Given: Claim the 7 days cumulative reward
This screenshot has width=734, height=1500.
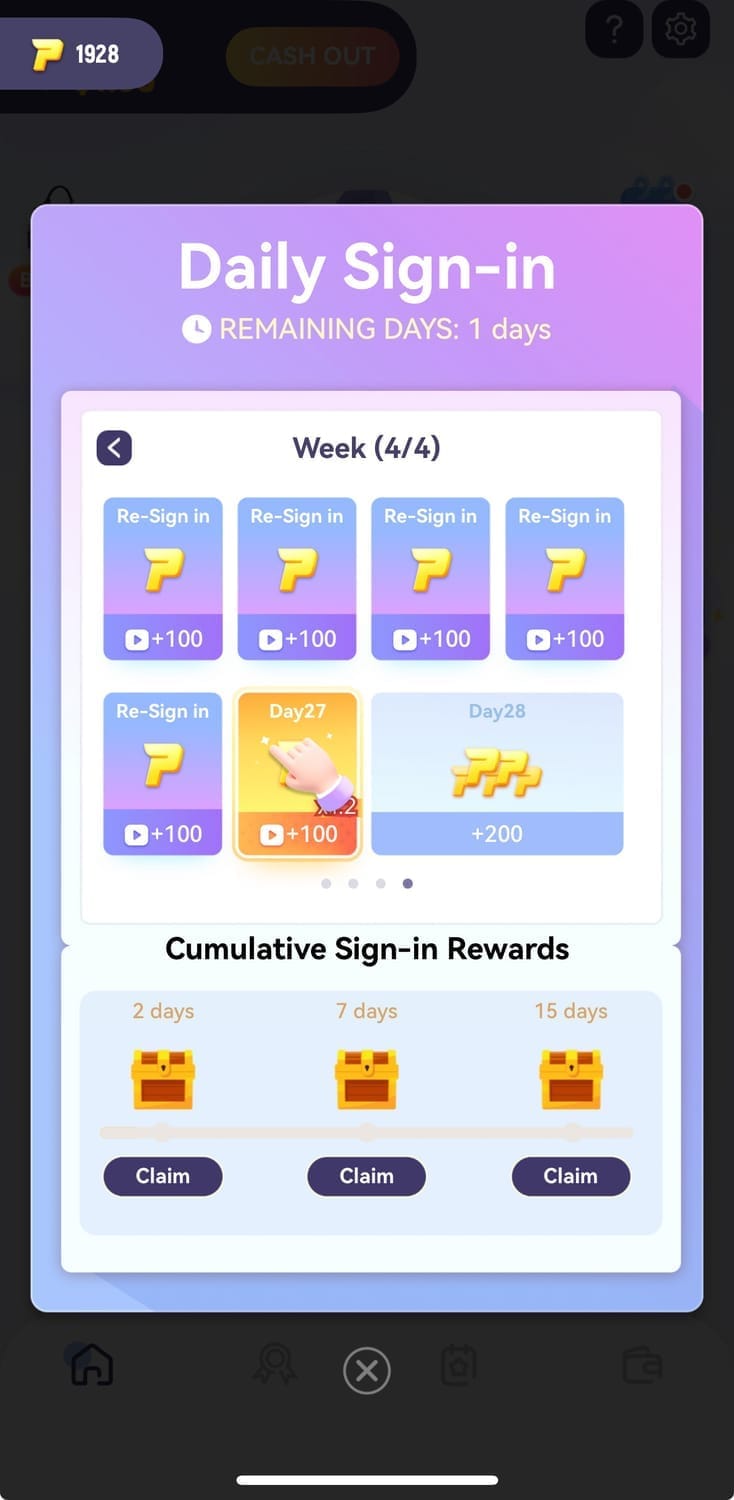Looking at the screenshot, I should [366, 1176].
